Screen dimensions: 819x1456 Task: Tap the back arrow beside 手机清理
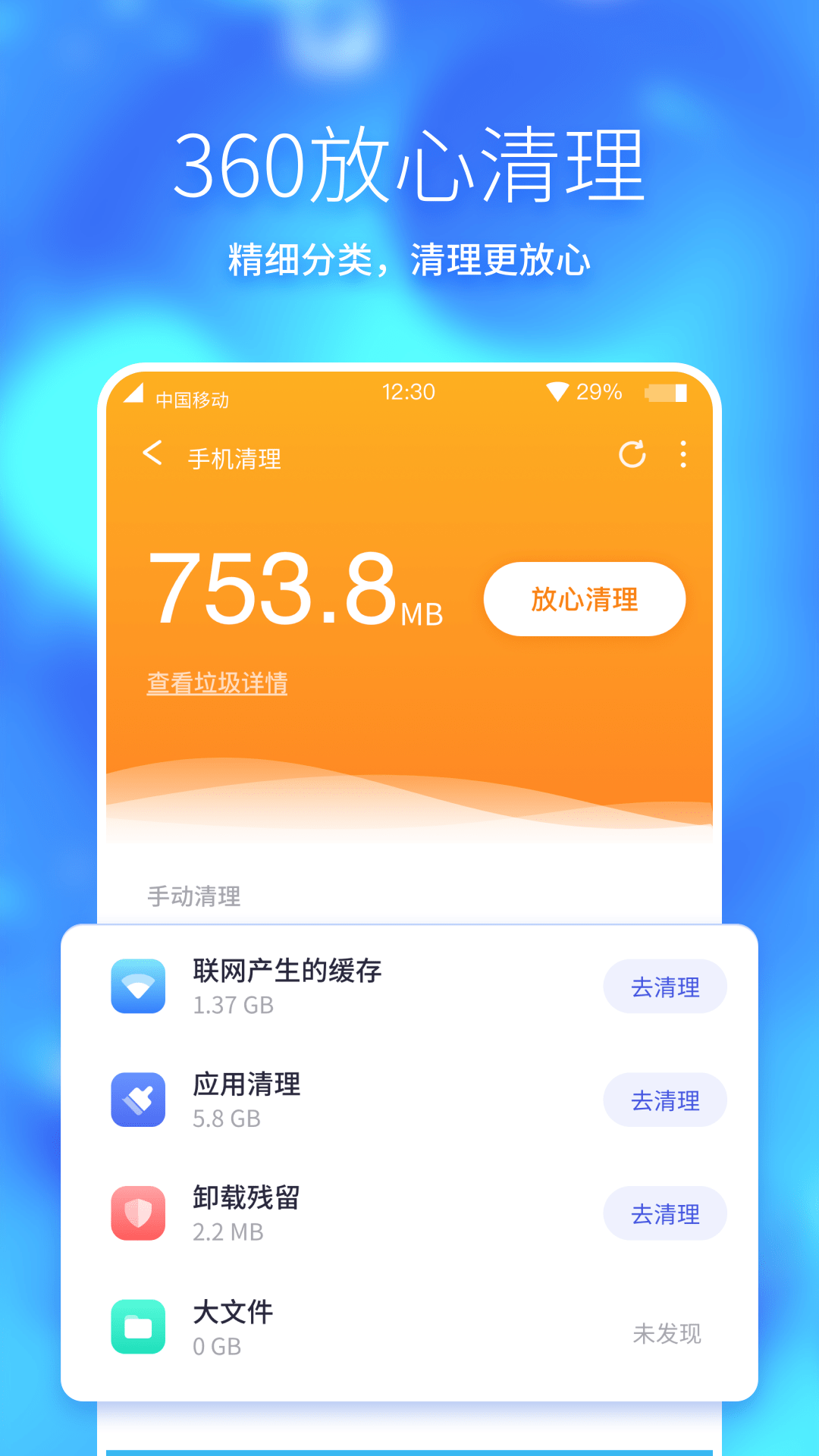coord(152,455)
